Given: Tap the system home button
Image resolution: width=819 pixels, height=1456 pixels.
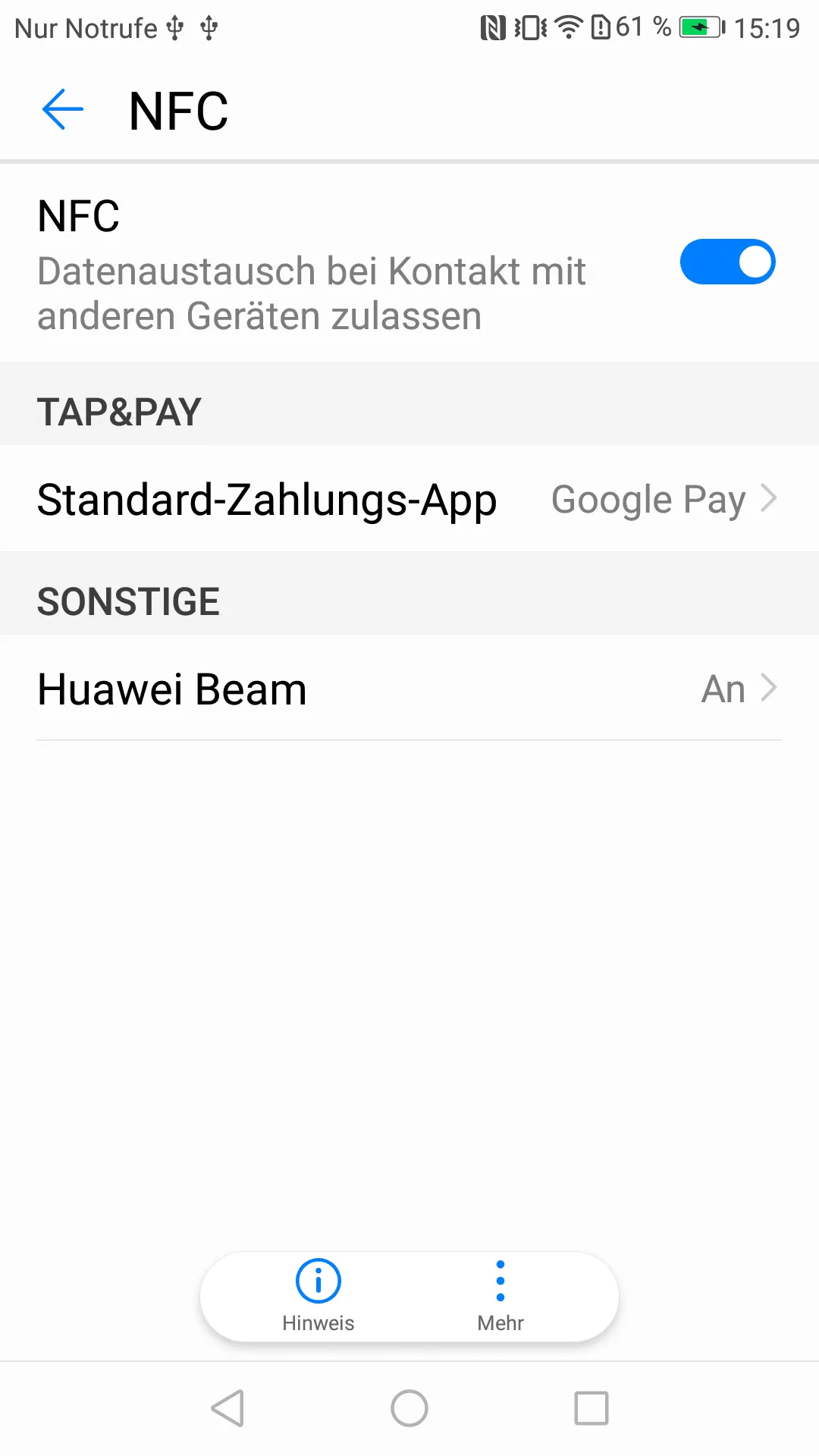Looking at the screenshot, I should coord(409,1408).
